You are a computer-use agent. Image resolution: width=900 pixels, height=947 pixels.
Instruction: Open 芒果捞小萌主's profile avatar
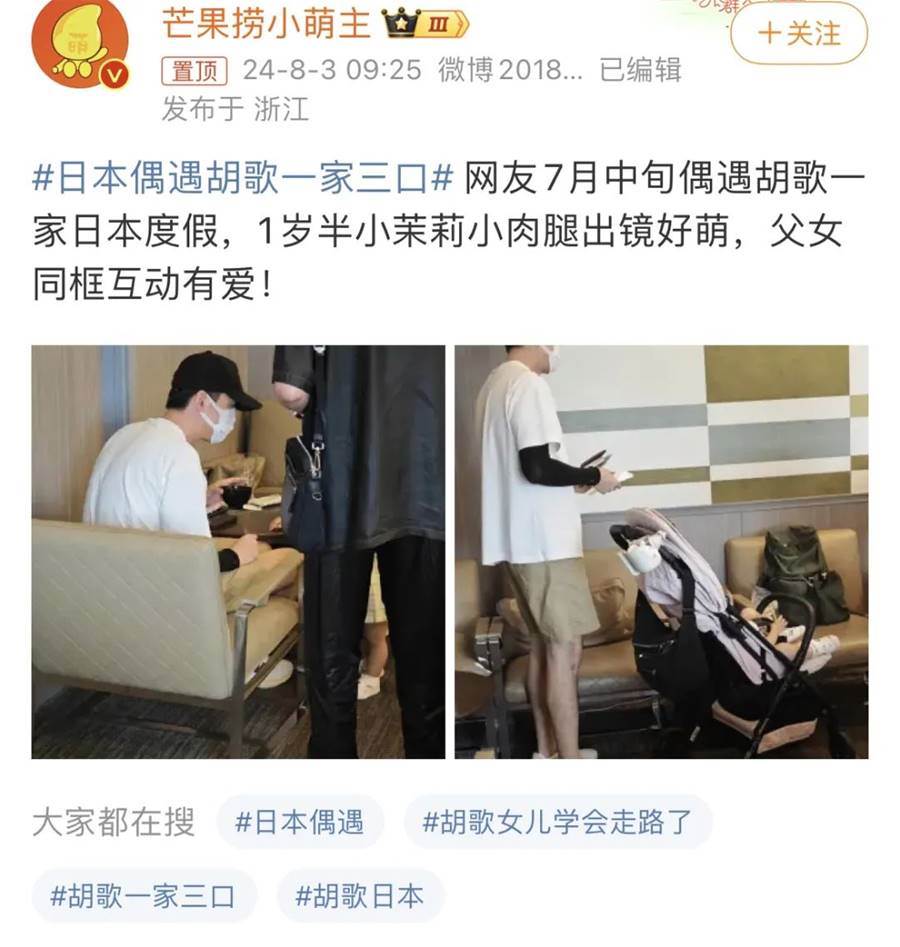(80, 44)
